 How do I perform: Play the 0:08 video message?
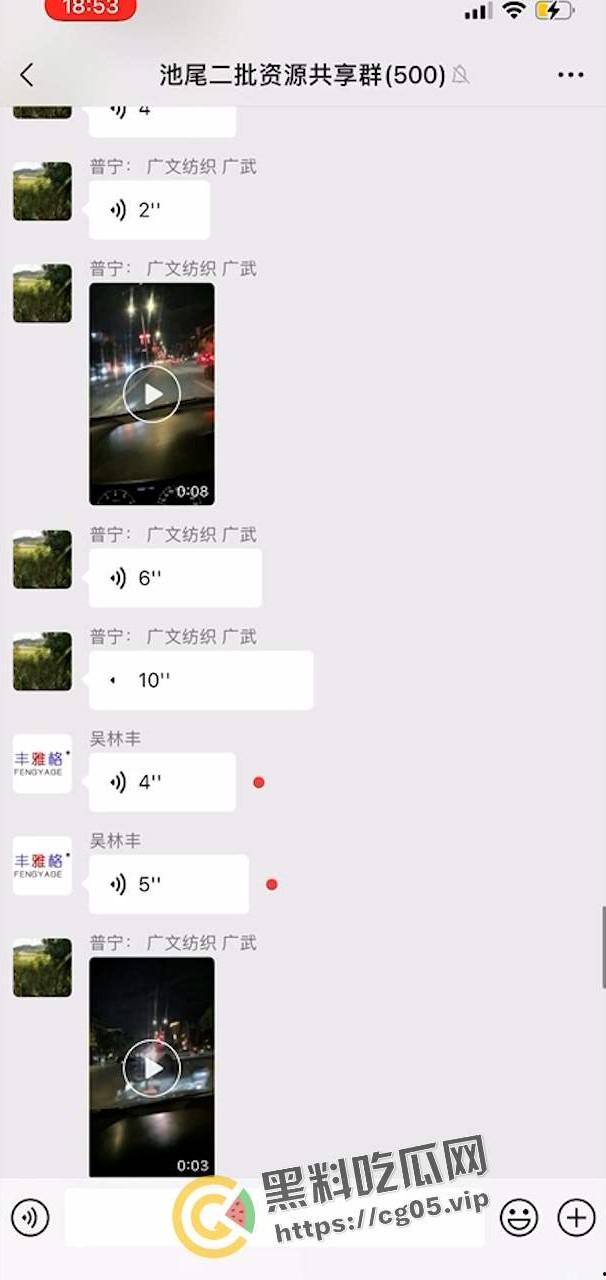(152, 394)
